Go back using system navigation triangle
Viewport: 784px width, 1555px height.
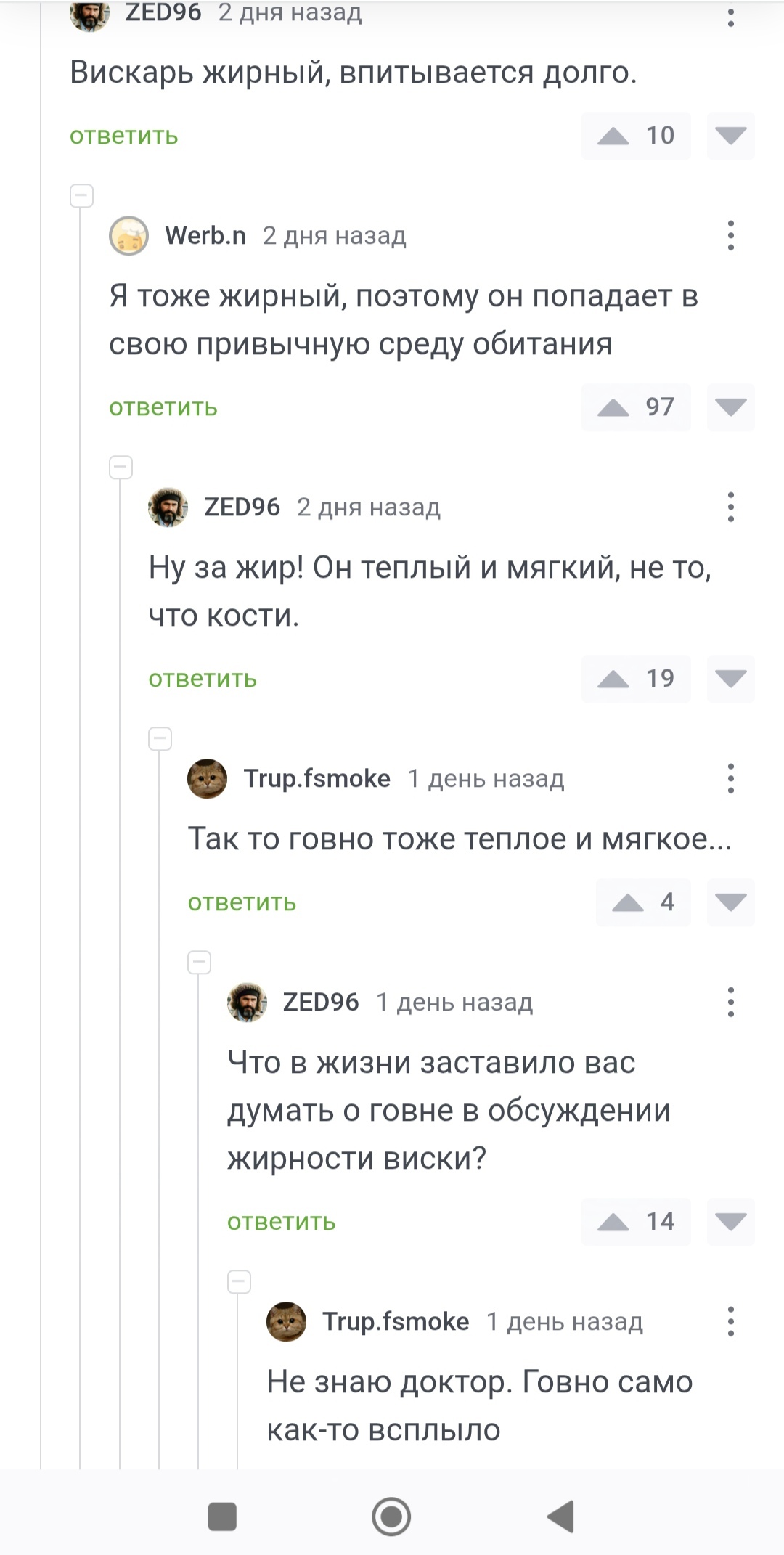click(561, 1516)
